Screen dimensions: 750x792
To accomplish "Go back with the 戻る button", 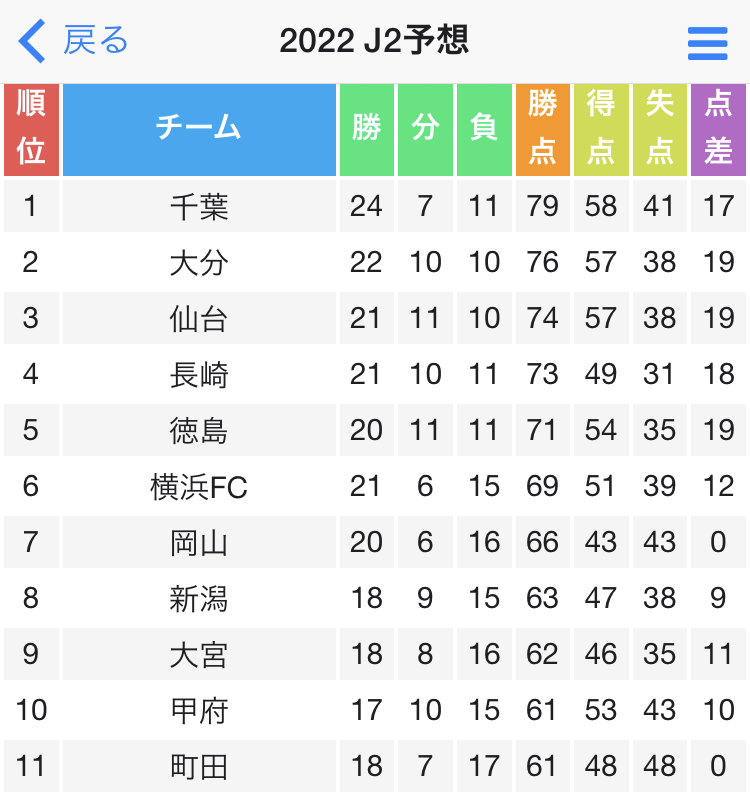I will click(x=73, y=41).
